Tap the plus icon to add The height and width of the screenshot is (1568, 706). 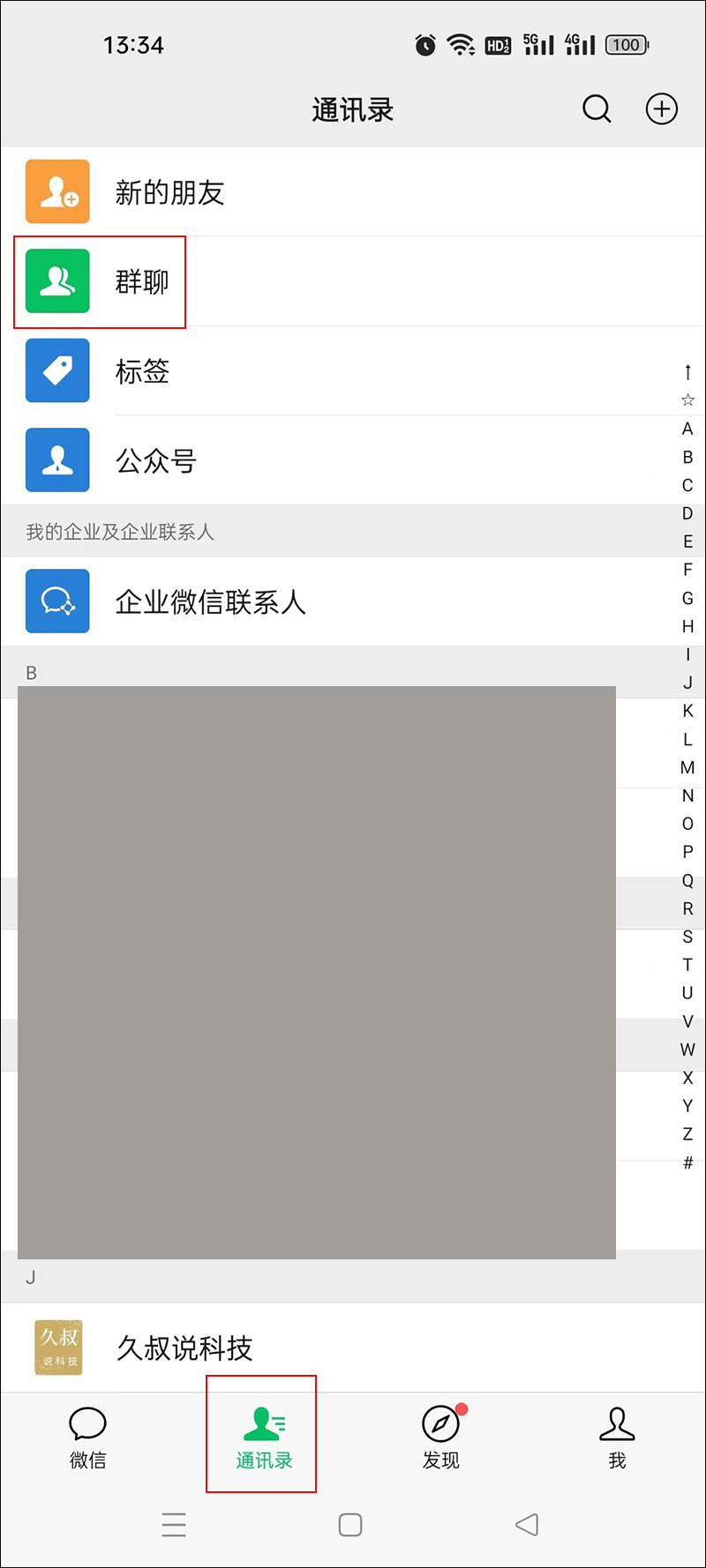662,109
